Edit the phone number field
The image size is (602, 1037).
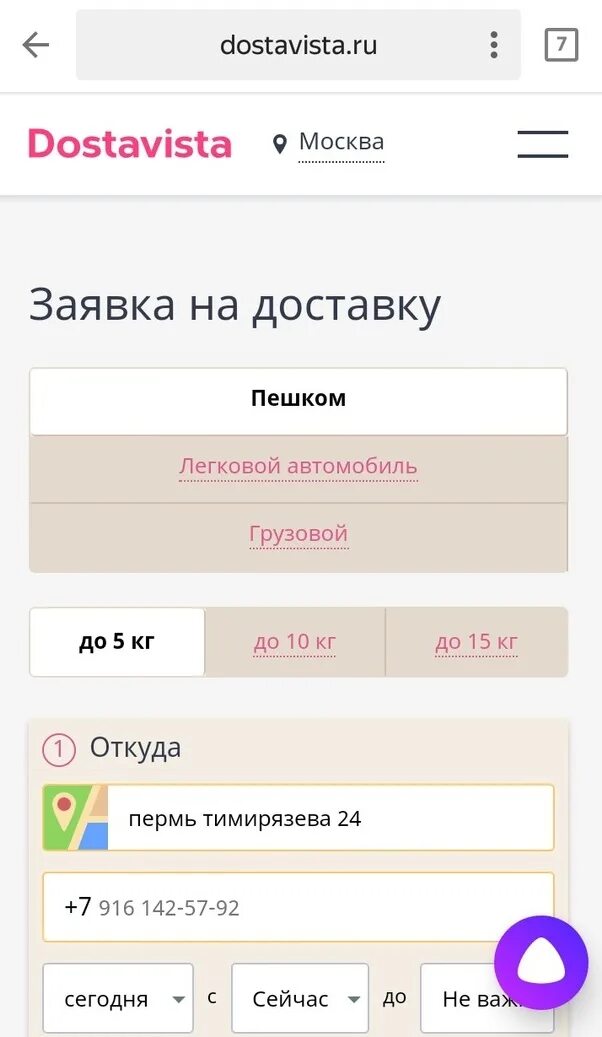click(298, 907)
